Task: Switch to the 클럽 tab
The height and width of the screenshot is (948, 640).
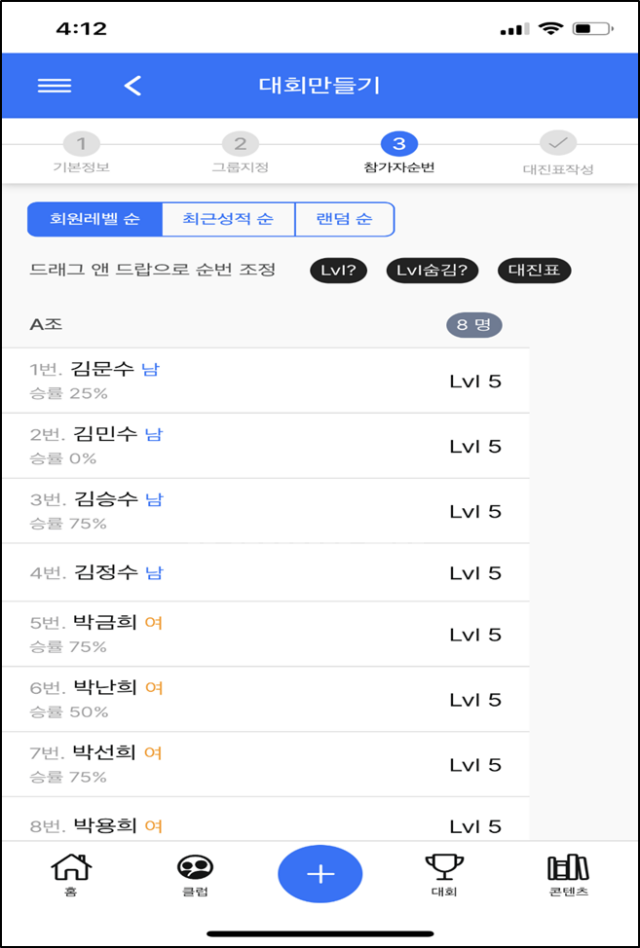Action: pyautogui.click(x=195, y=875)
